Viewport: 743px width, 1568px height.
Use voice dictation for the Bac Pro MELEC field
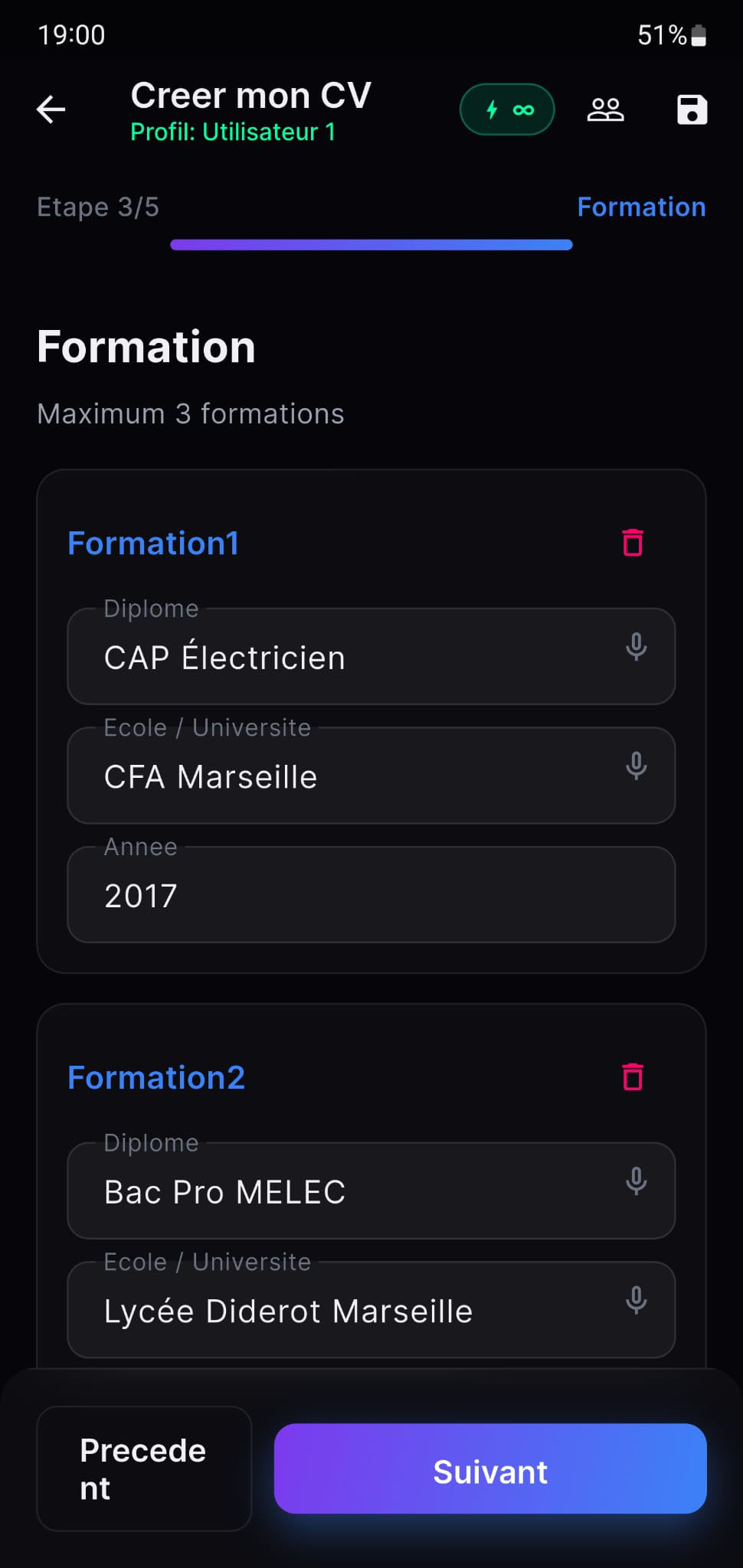(637, 1181)
